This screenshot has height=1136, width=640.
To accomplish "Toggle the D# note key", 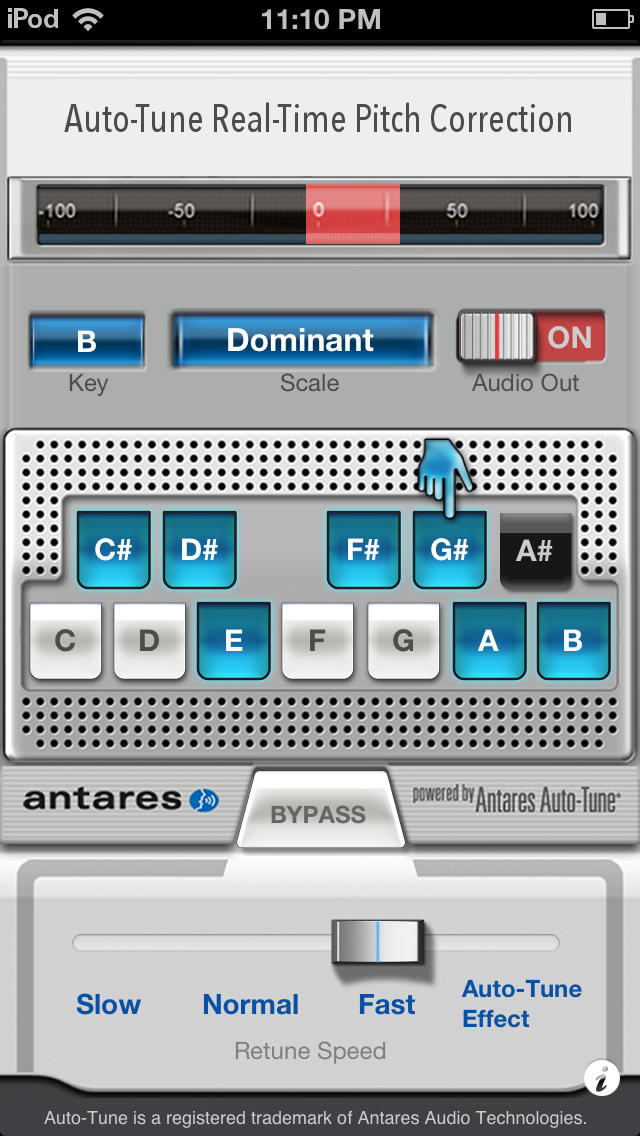I will (x=199, y=550).
